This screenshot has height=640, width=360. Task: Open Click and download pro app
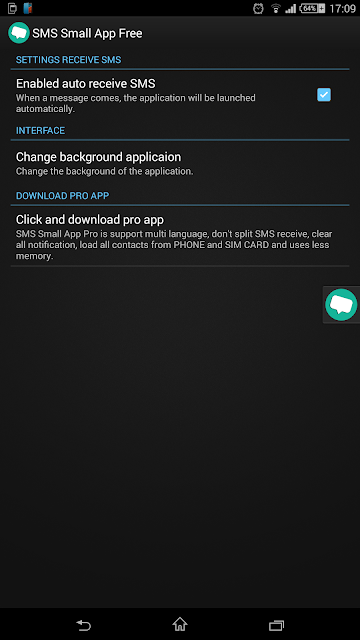click(180, 236)
